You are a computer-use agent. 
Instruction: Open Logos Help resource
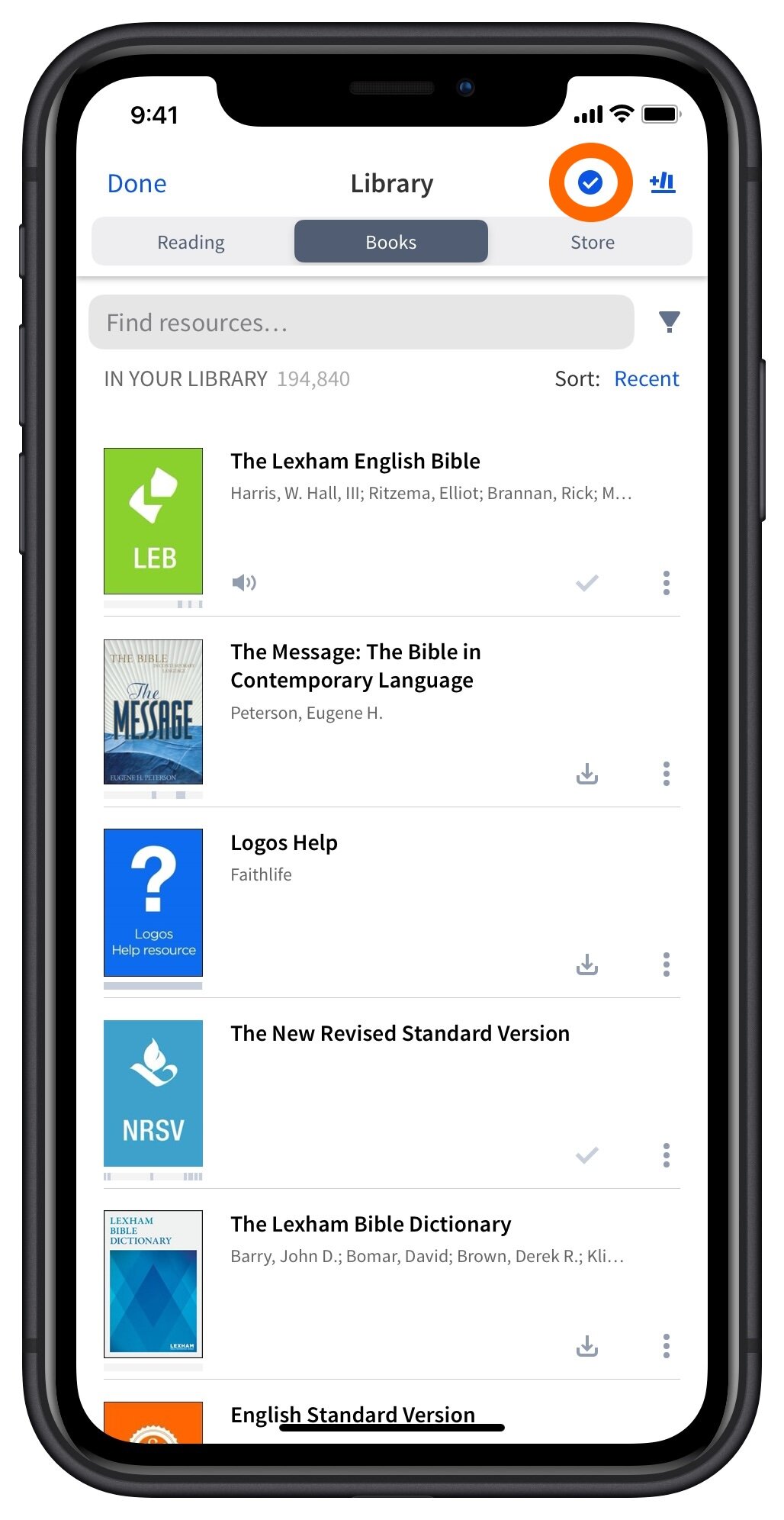point(284,843)
